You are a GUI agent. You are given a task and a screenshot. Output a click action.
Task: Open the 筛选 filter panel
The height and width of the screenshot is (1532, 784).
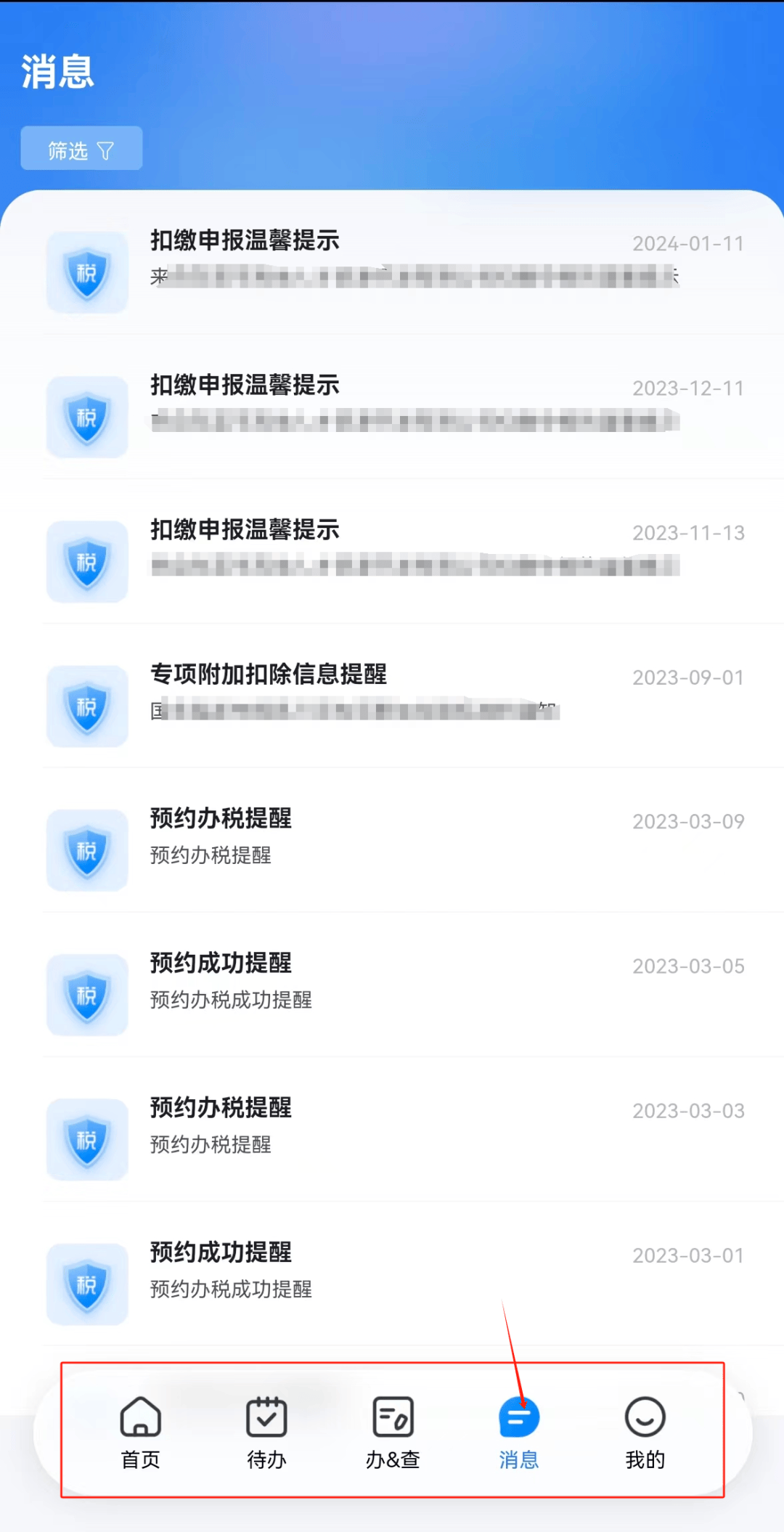point(81,148)
